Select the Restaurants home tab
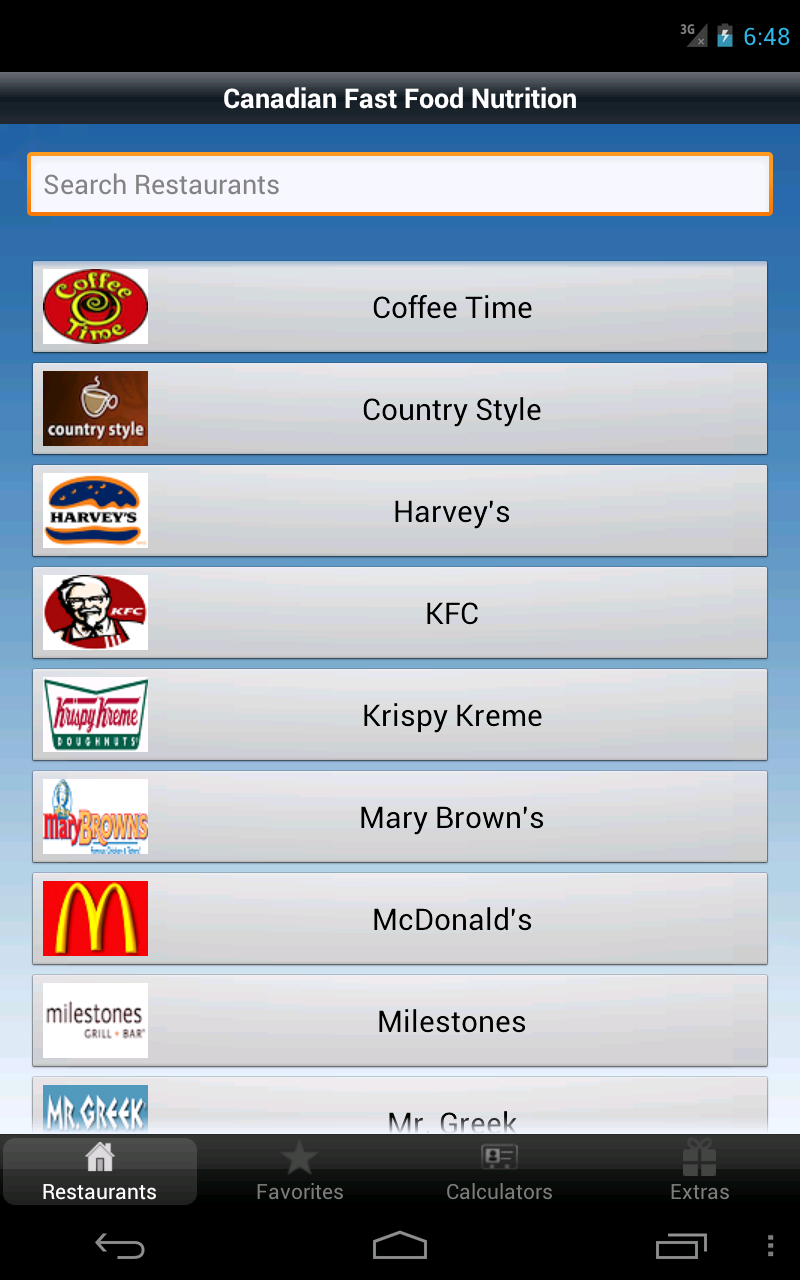 pyautogui.click(x=100, y=1171)
